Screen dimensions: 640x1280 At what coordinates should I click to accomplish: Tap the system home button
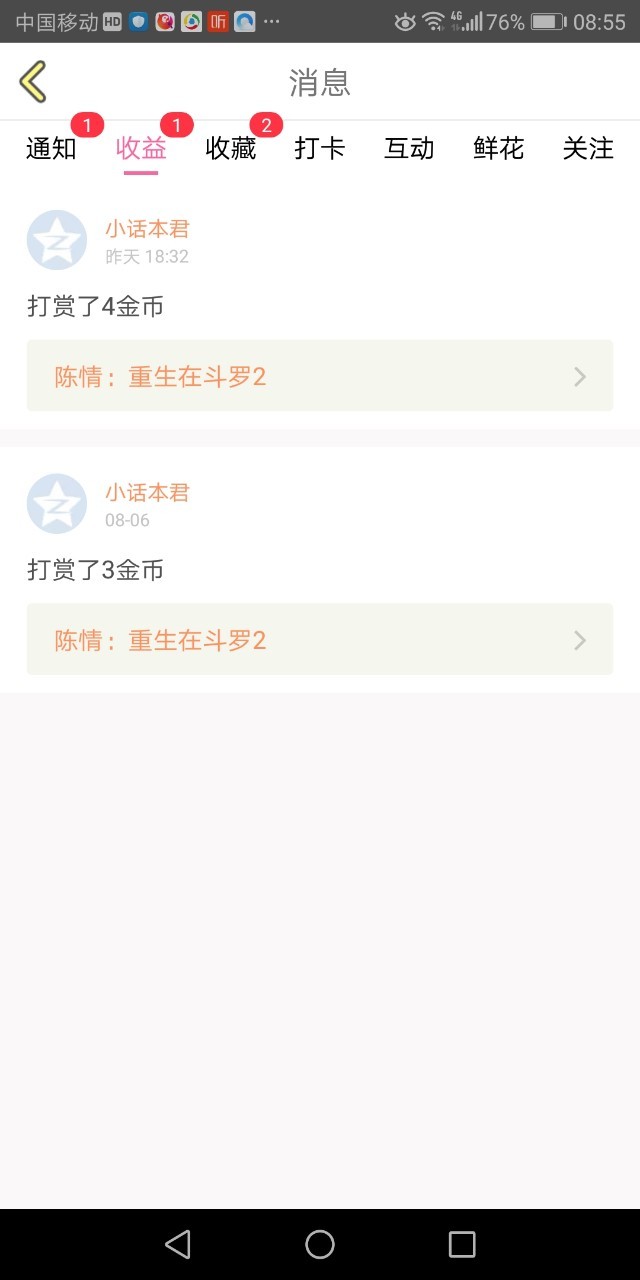pos(320,1244)
